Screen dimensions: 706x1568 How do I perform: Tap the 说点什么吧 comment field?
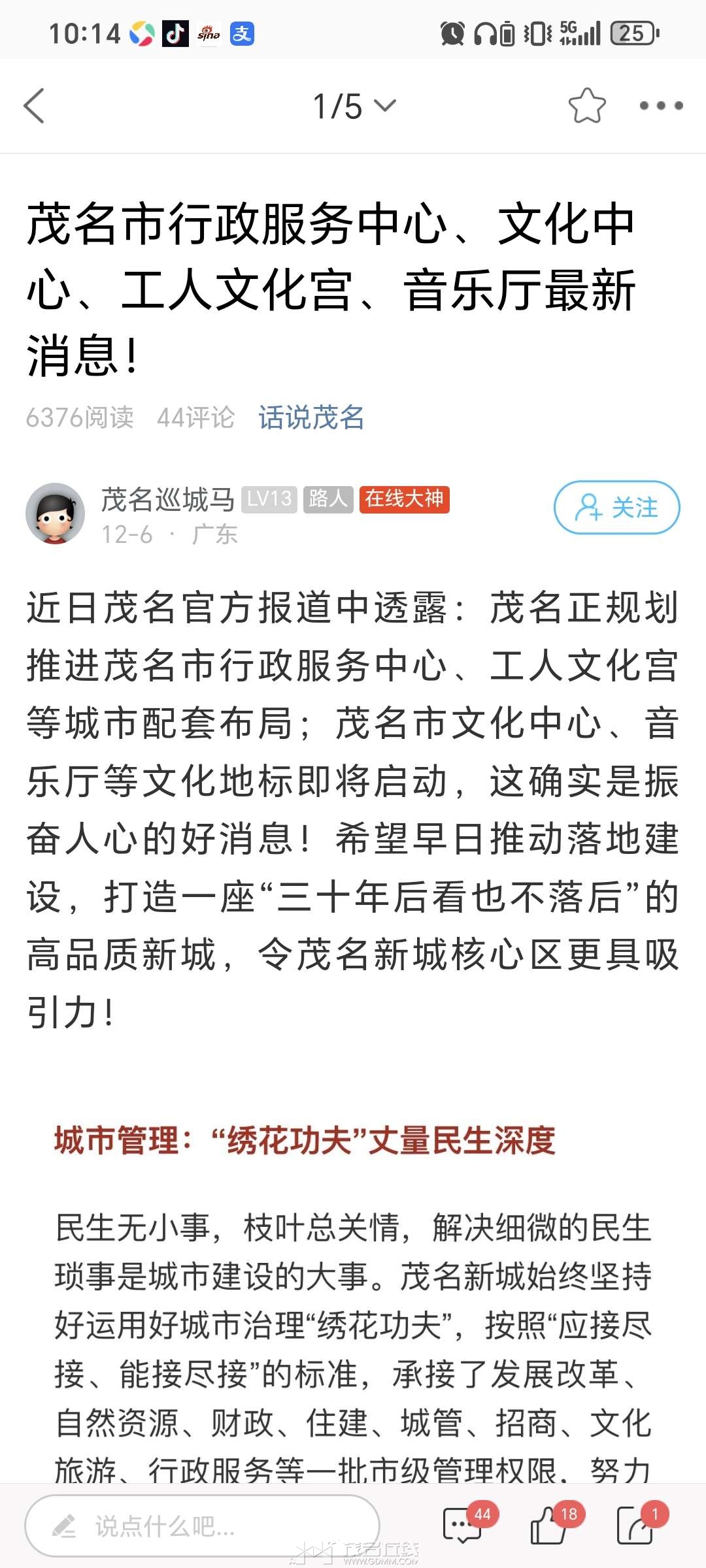point(203,1526)
